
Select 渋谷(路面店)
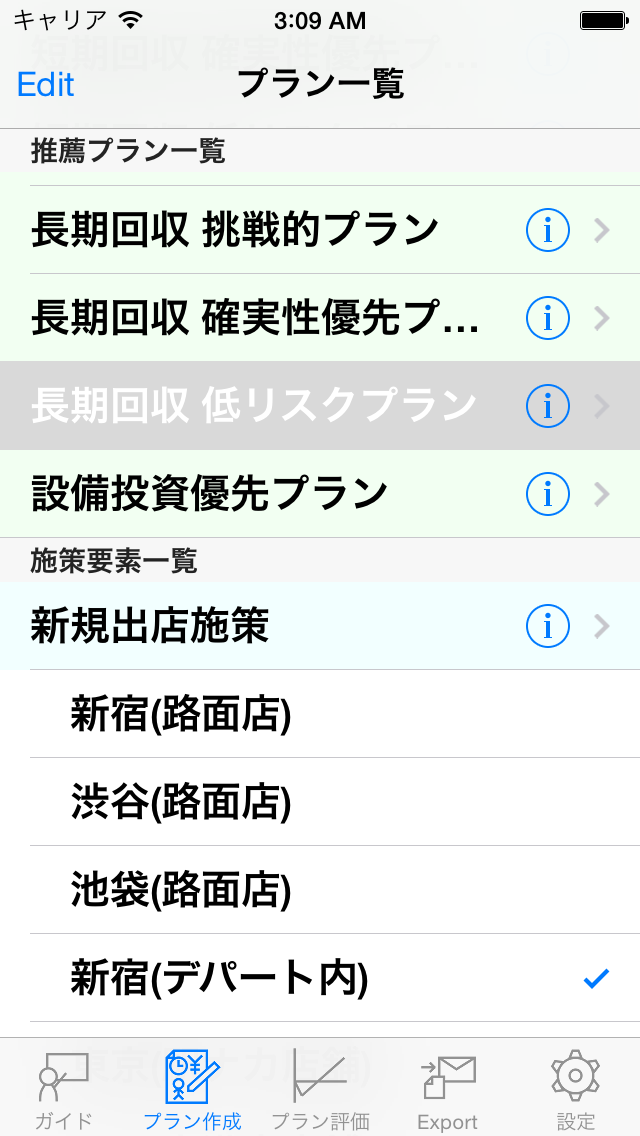pyautogui.click(x=320, y=802)
